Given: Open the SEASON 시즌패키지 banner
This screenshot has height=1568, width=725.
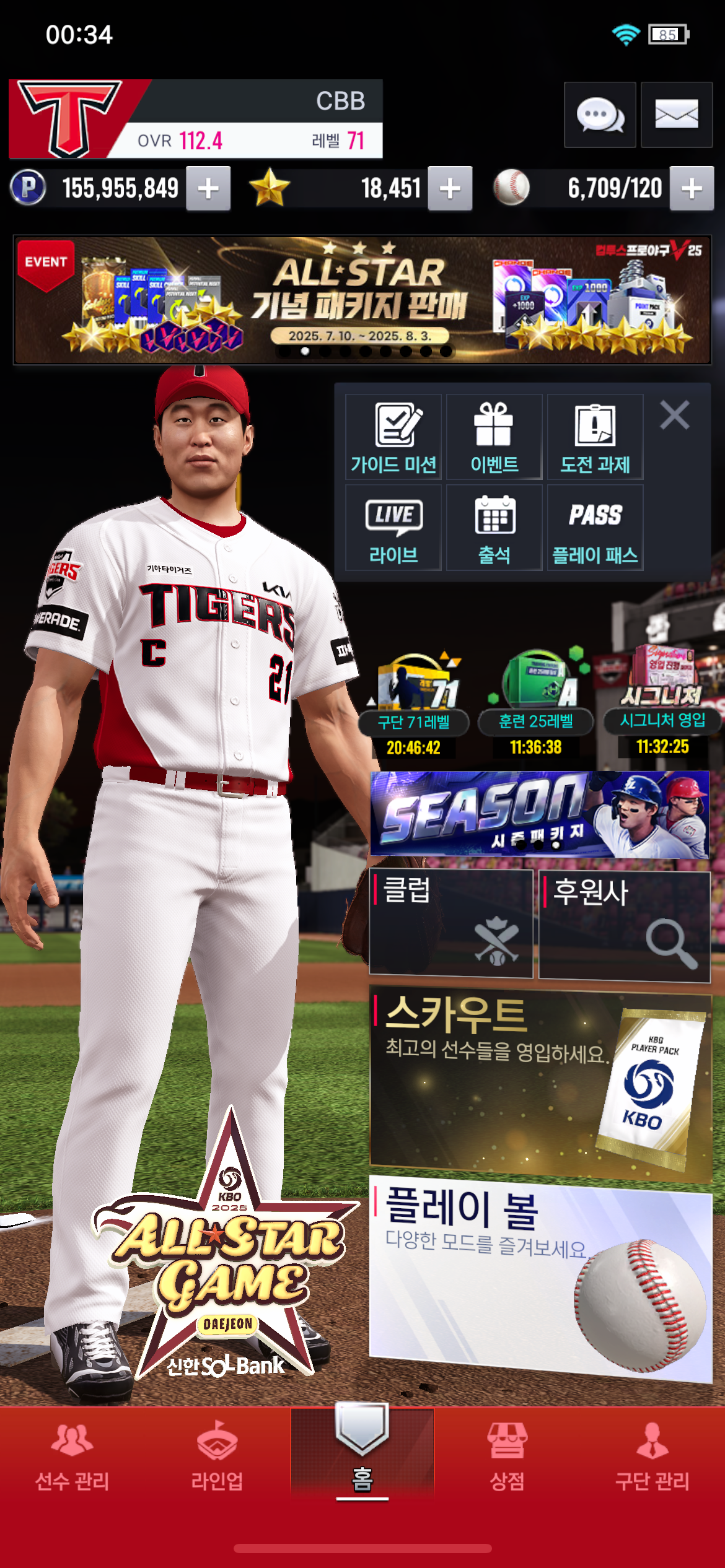Looking at the screenshot, I should (x=540, y=814).
